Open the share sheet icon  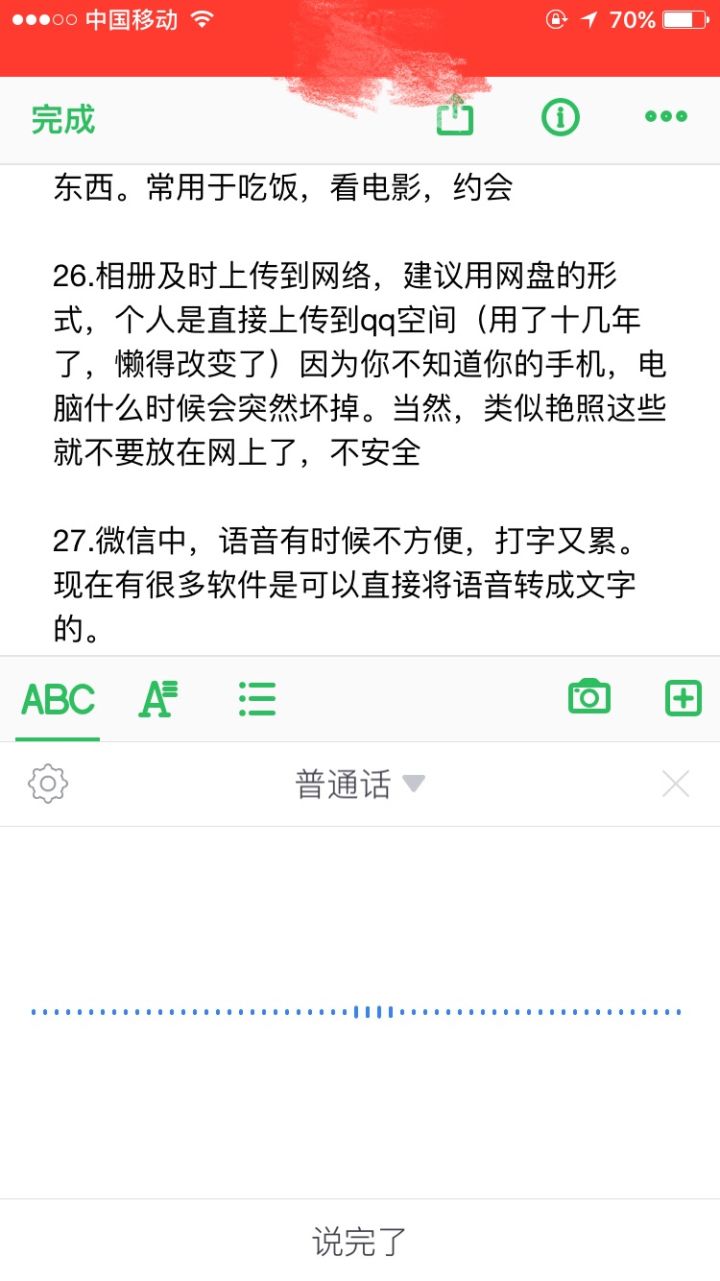tap(455, 116)
